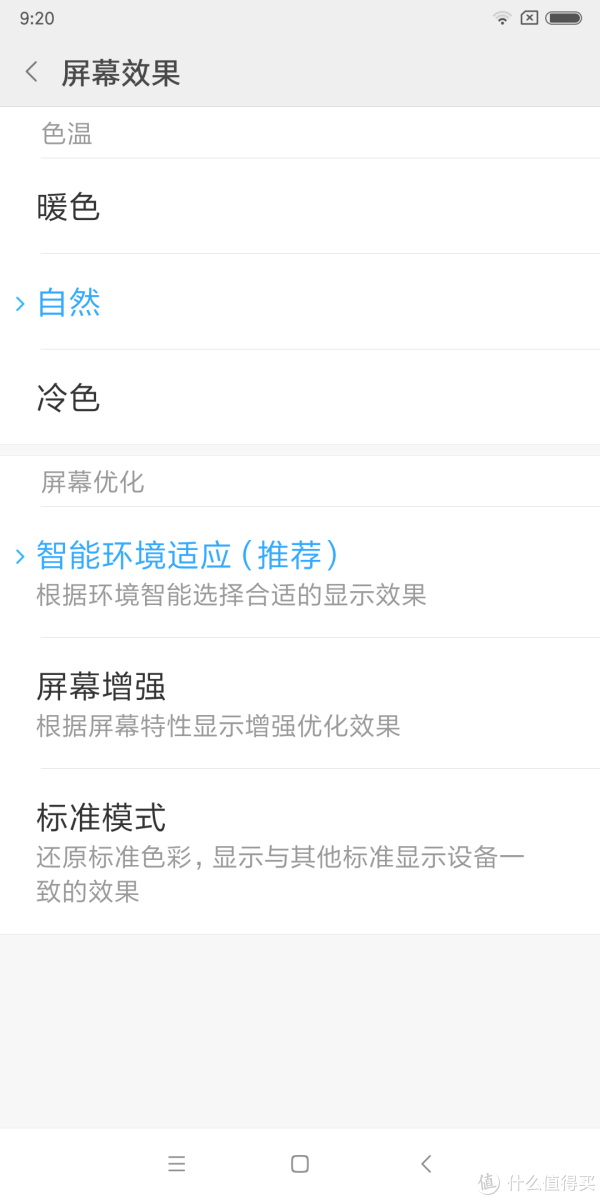The image size is (600, 1200).
Task: Pick the 冷色 color temperature
Action: pos(300,398)
